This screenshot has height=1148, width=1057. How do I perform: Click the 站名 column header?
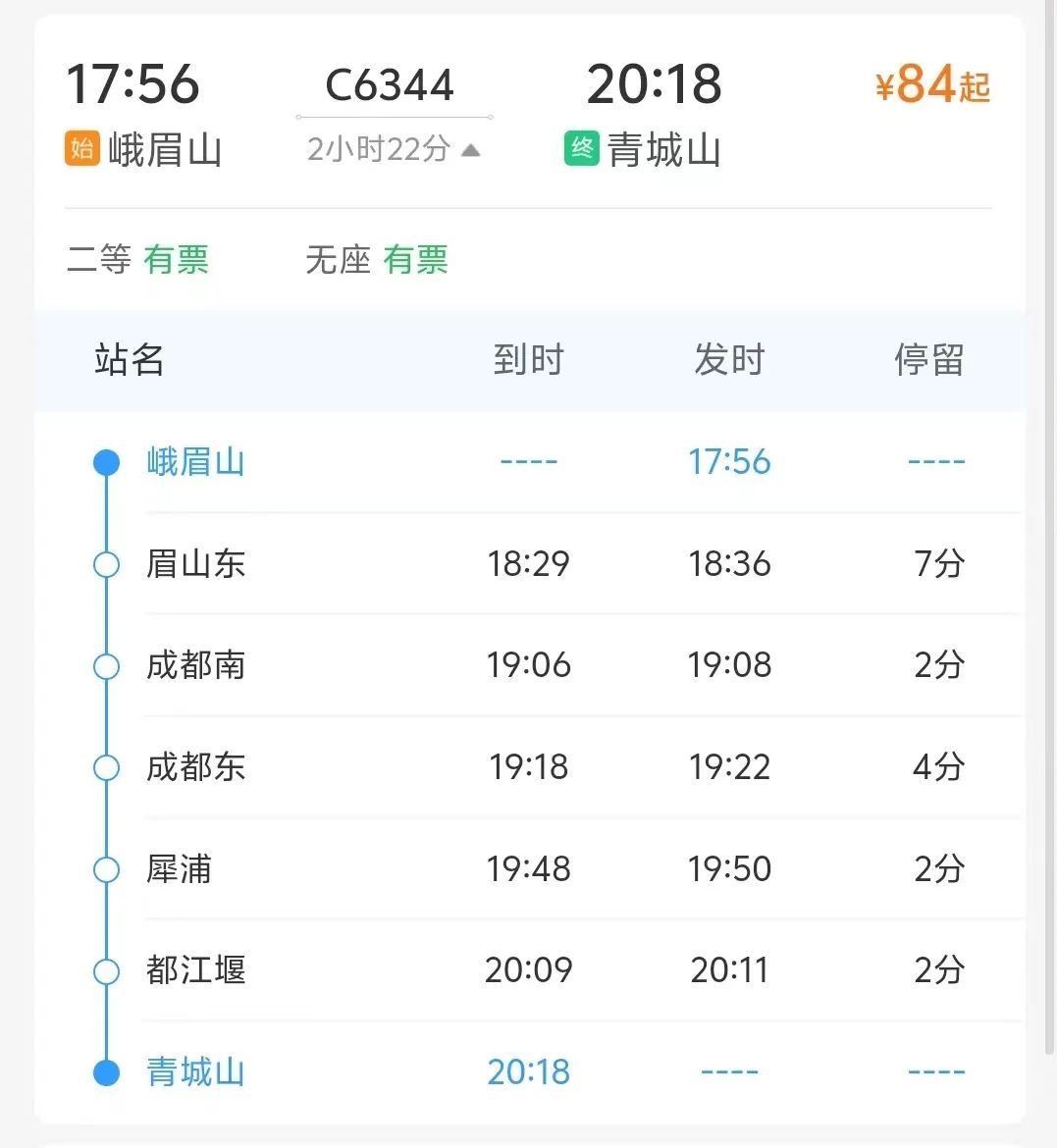click(x=130, y=360)
